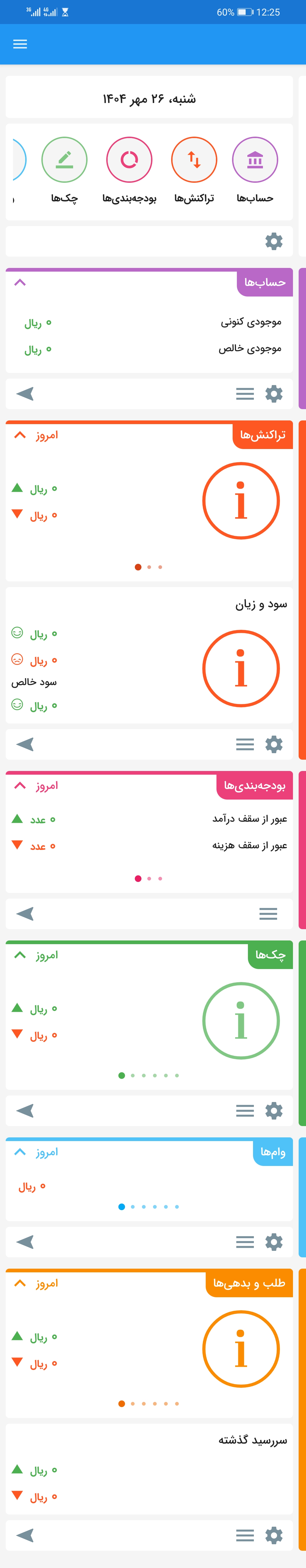This screenshot has height=1568, width=306.
Task: Open list menu under حساب‌ها card
Action: (x=245, y=394)
